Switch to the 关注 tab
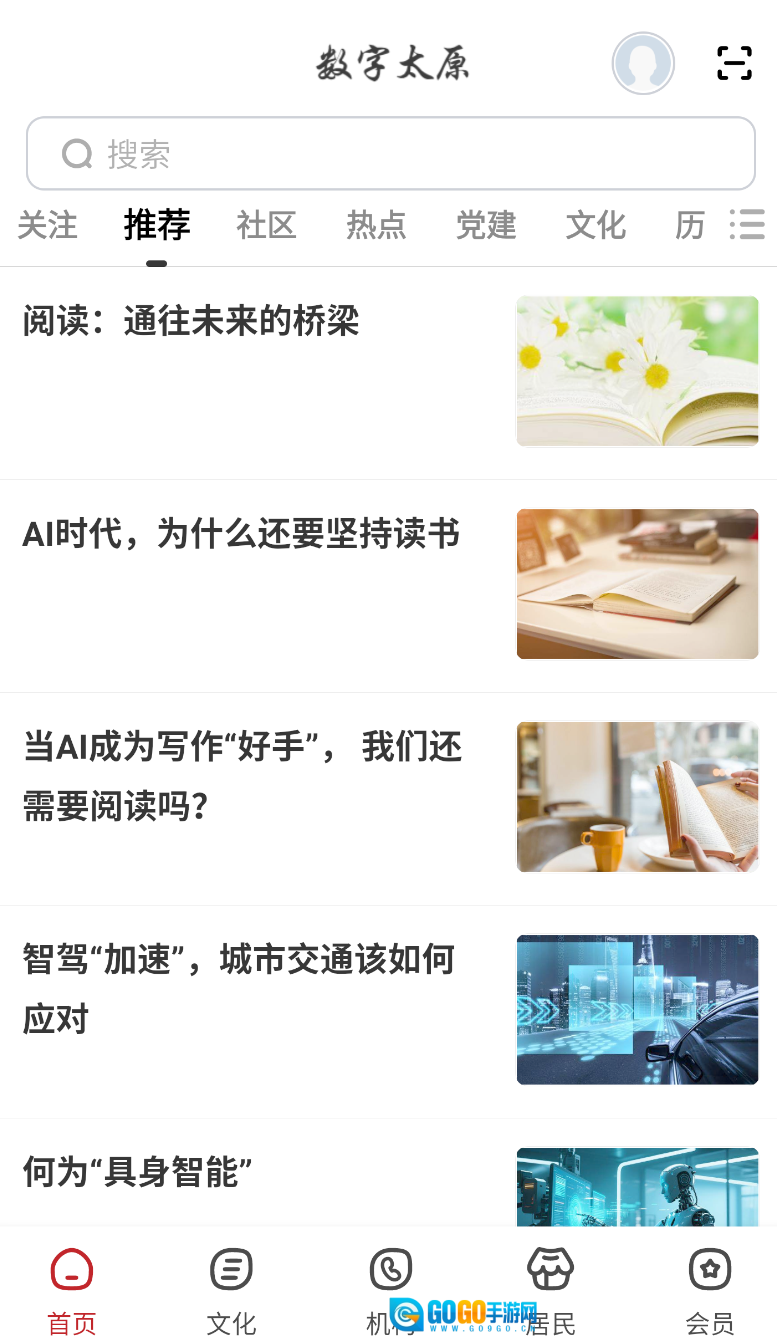 (x=47, y=226)
